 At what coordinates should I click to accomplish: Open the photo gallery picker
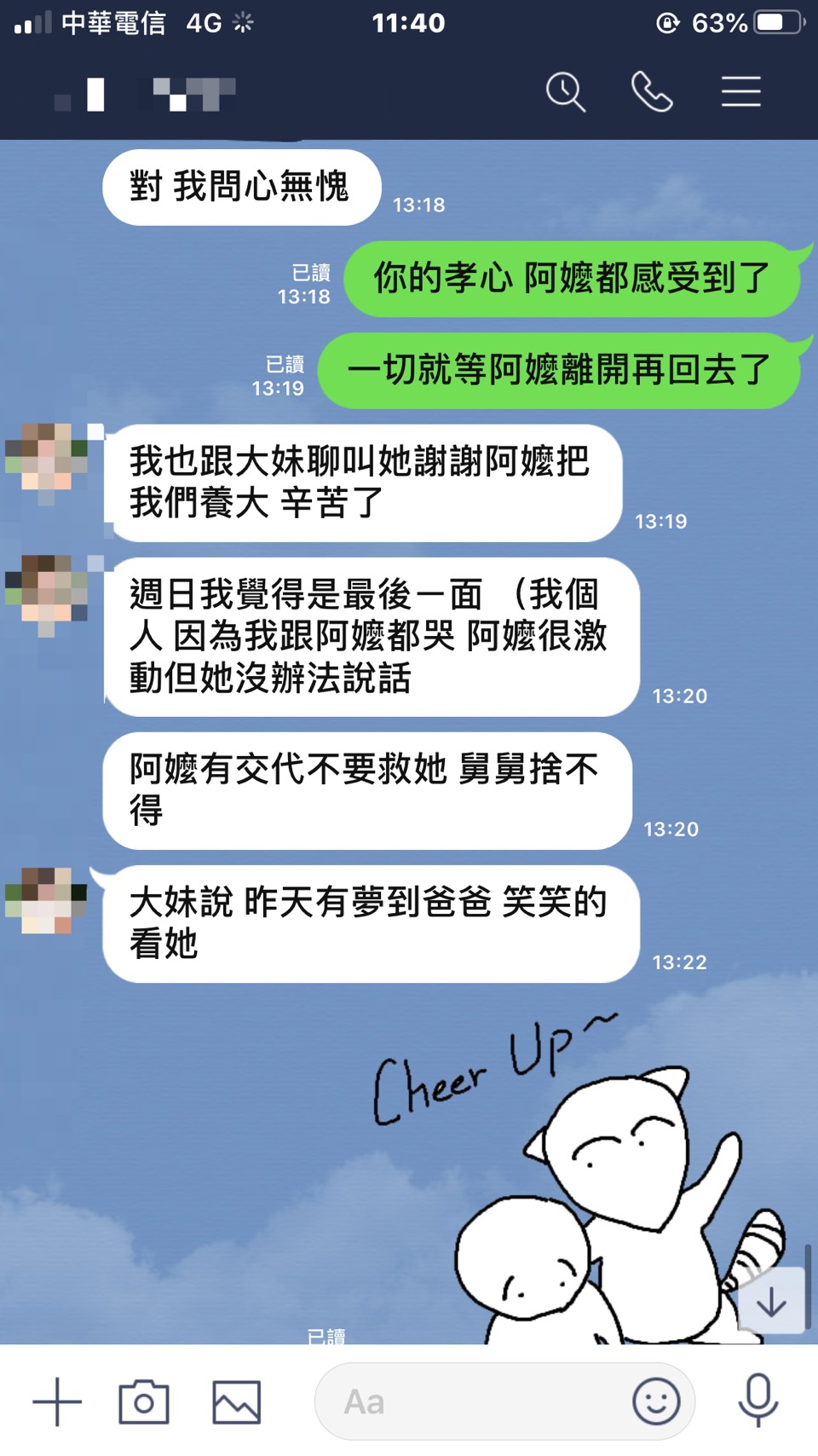click(x=236, y=1401)
